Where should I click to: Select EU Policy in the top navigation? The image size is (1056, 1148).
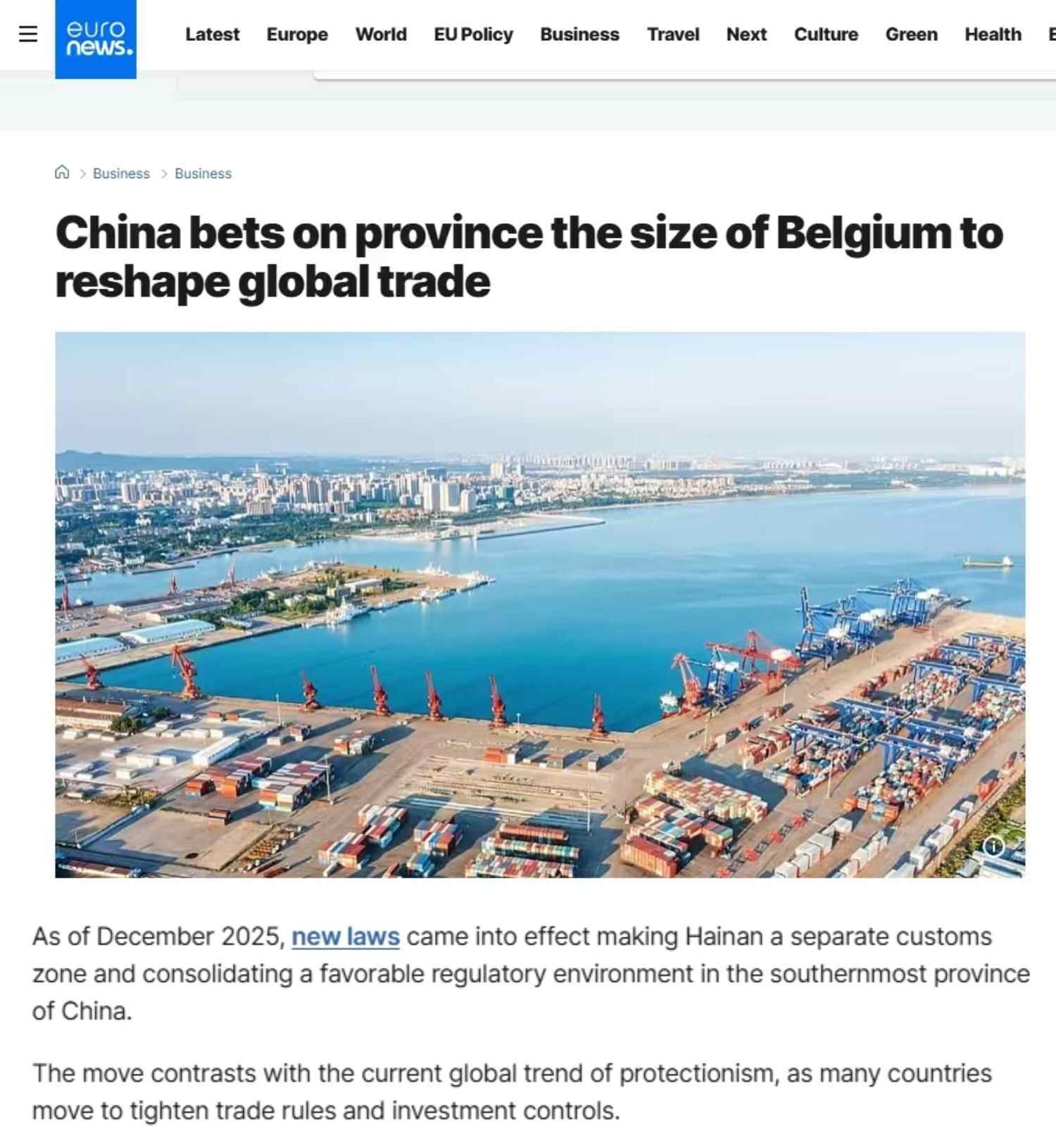click(x=473, y=35)
